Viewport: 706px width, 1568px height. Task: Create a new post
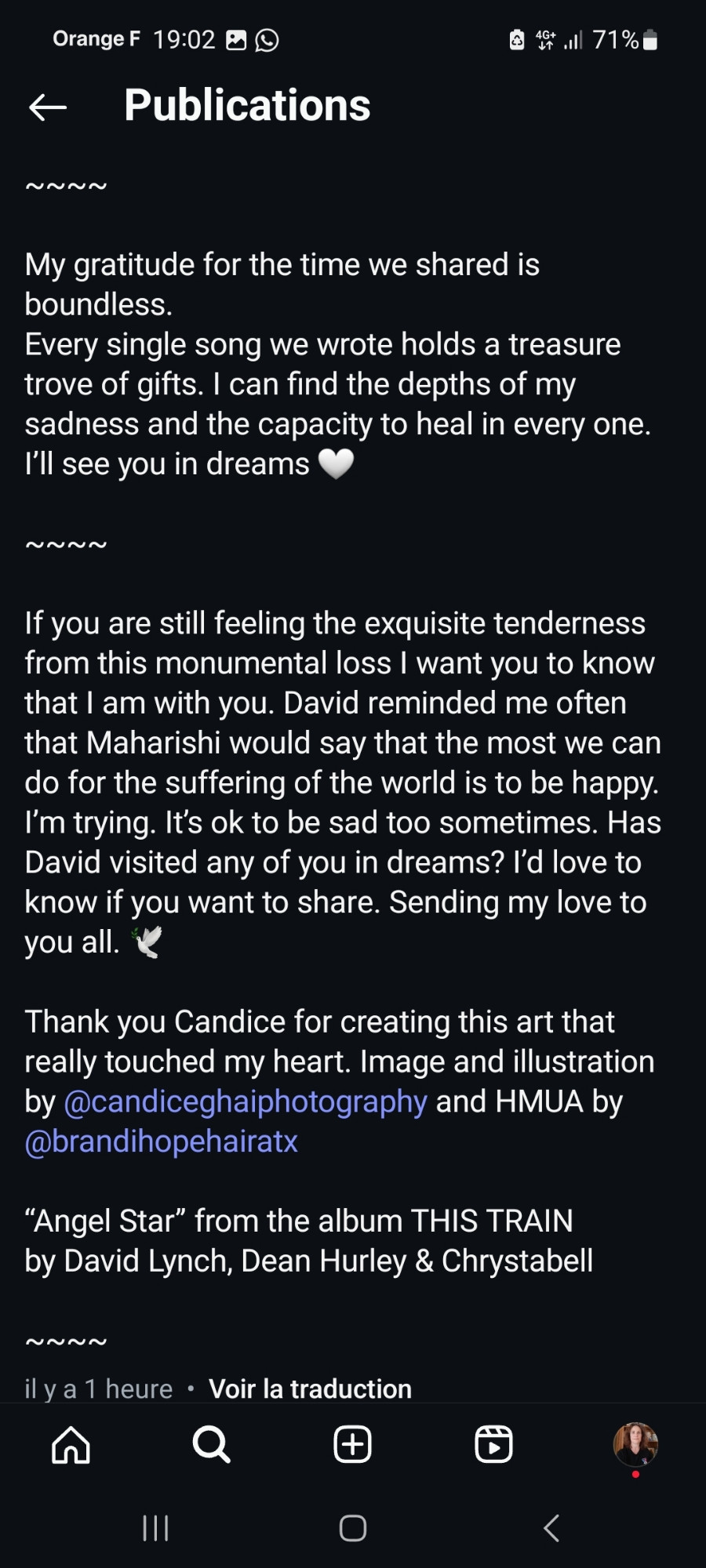click(x=353, y=1444)
